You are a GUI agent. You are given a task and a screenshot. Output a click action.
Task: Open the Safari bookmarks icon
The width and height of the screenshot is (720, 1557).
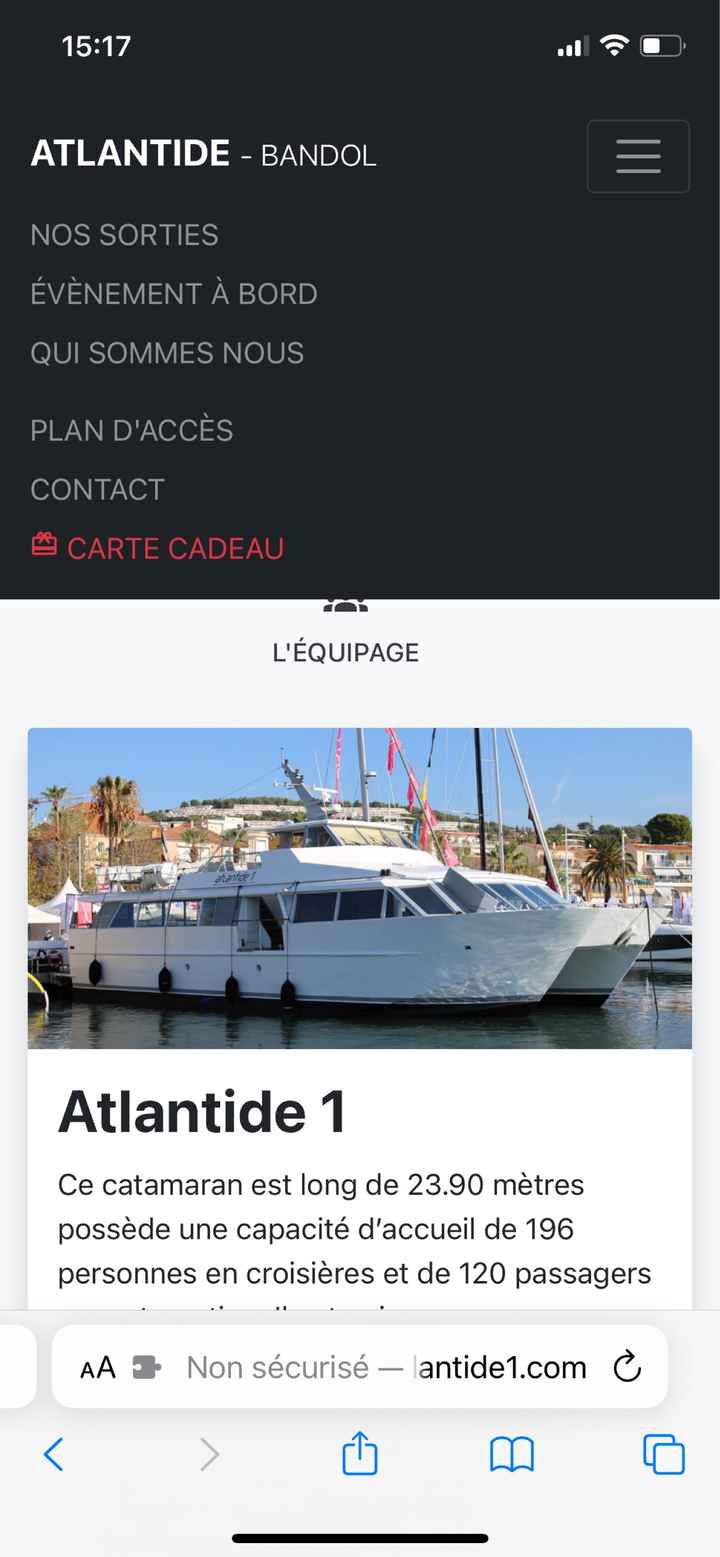tap(511, 1455)
